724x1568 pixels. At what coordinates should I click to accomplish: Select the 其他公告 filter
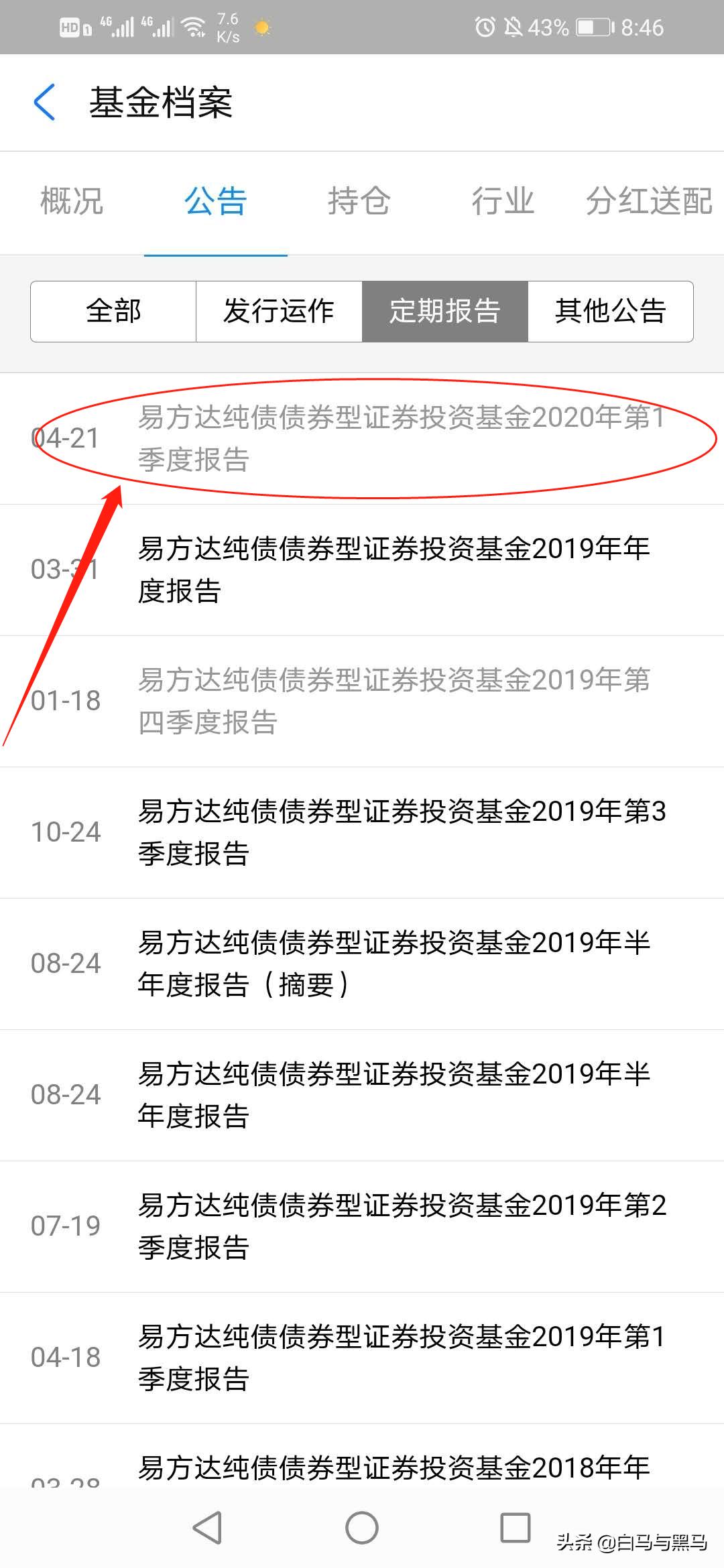click(610, 311)
